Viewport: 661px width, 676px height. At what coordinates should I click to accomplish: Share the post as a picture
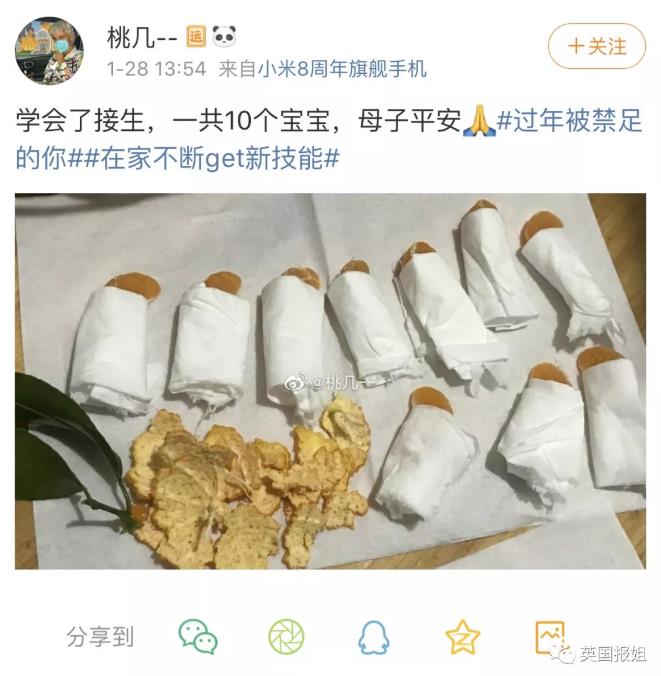[549, 636]
